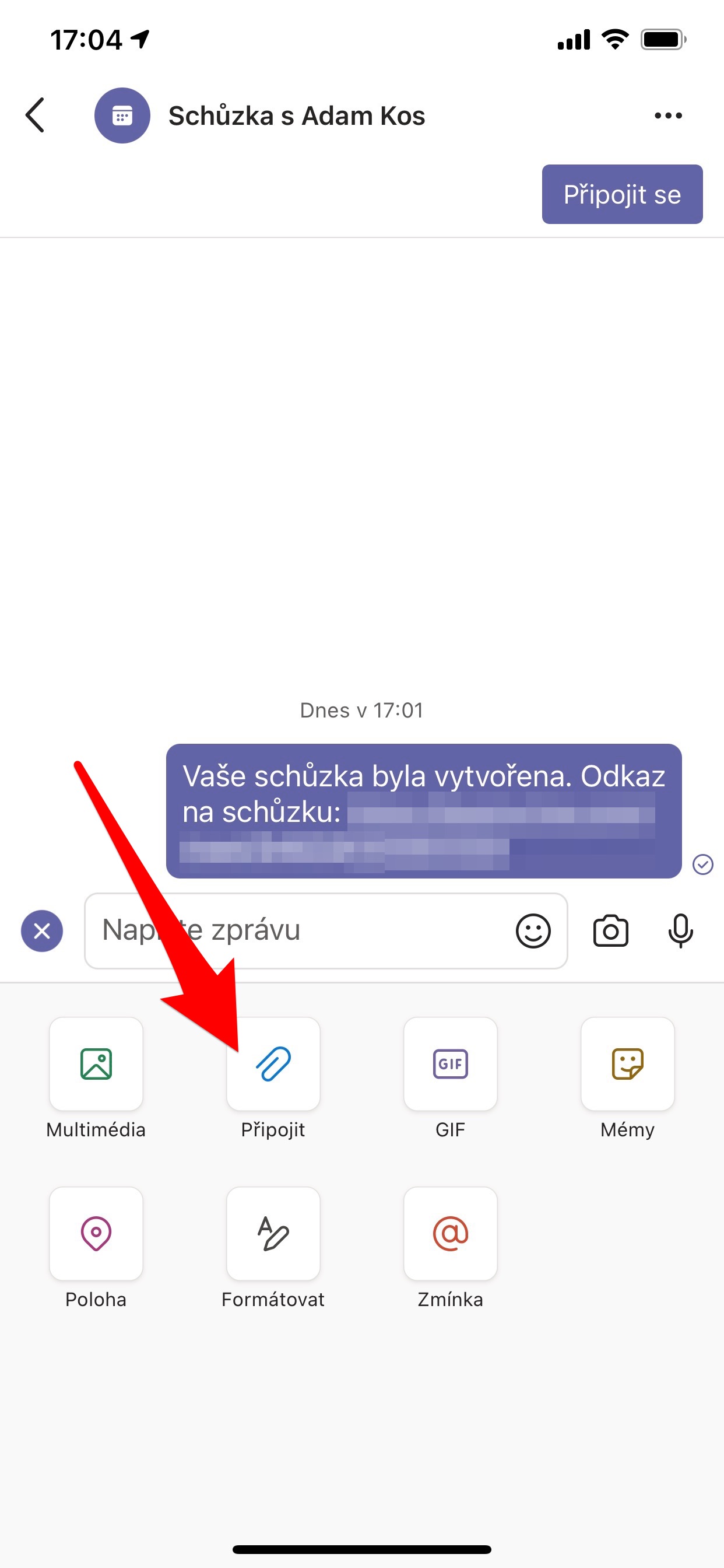Share location with Poloha

point(96,1234)
